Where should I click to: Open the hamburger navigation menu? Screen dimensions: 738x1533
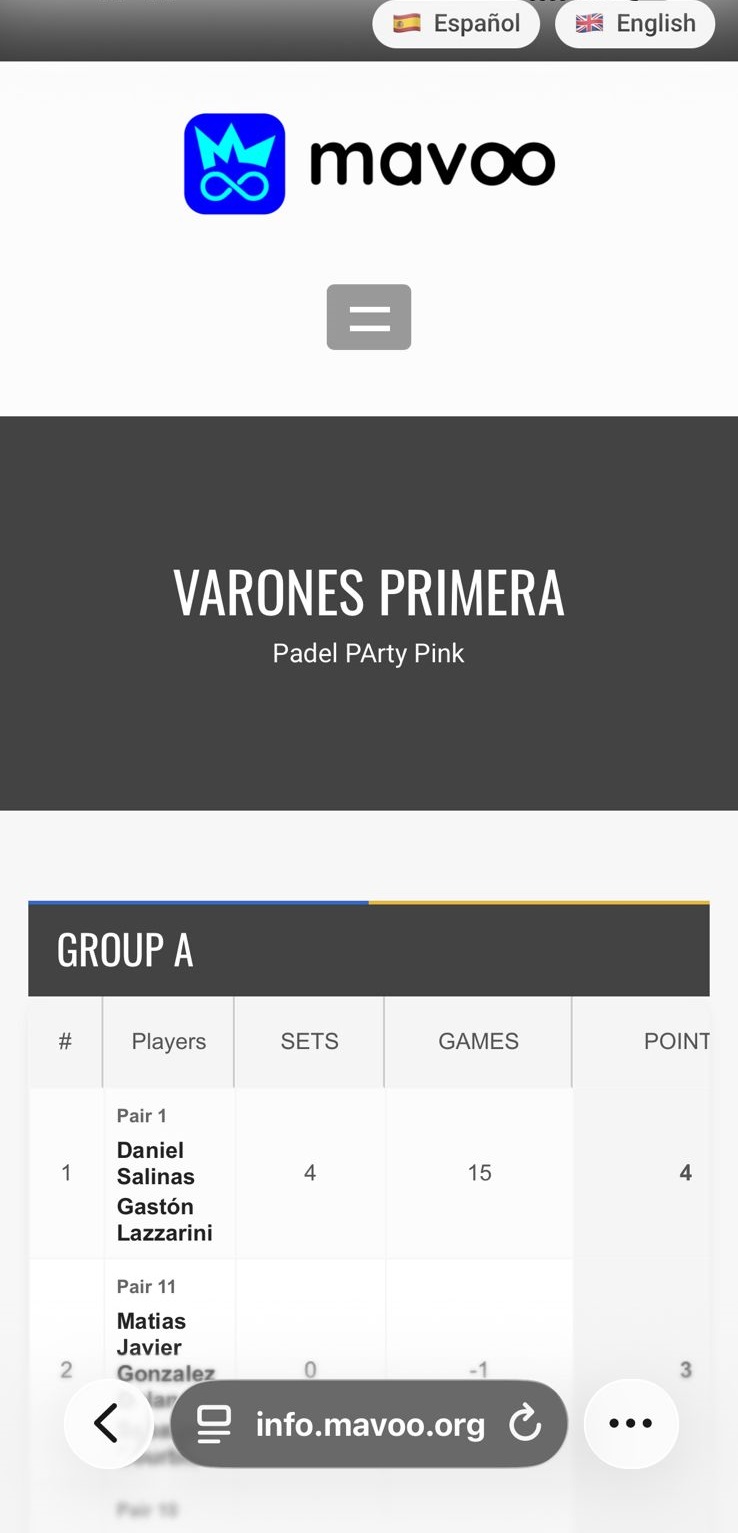[368, 317]
